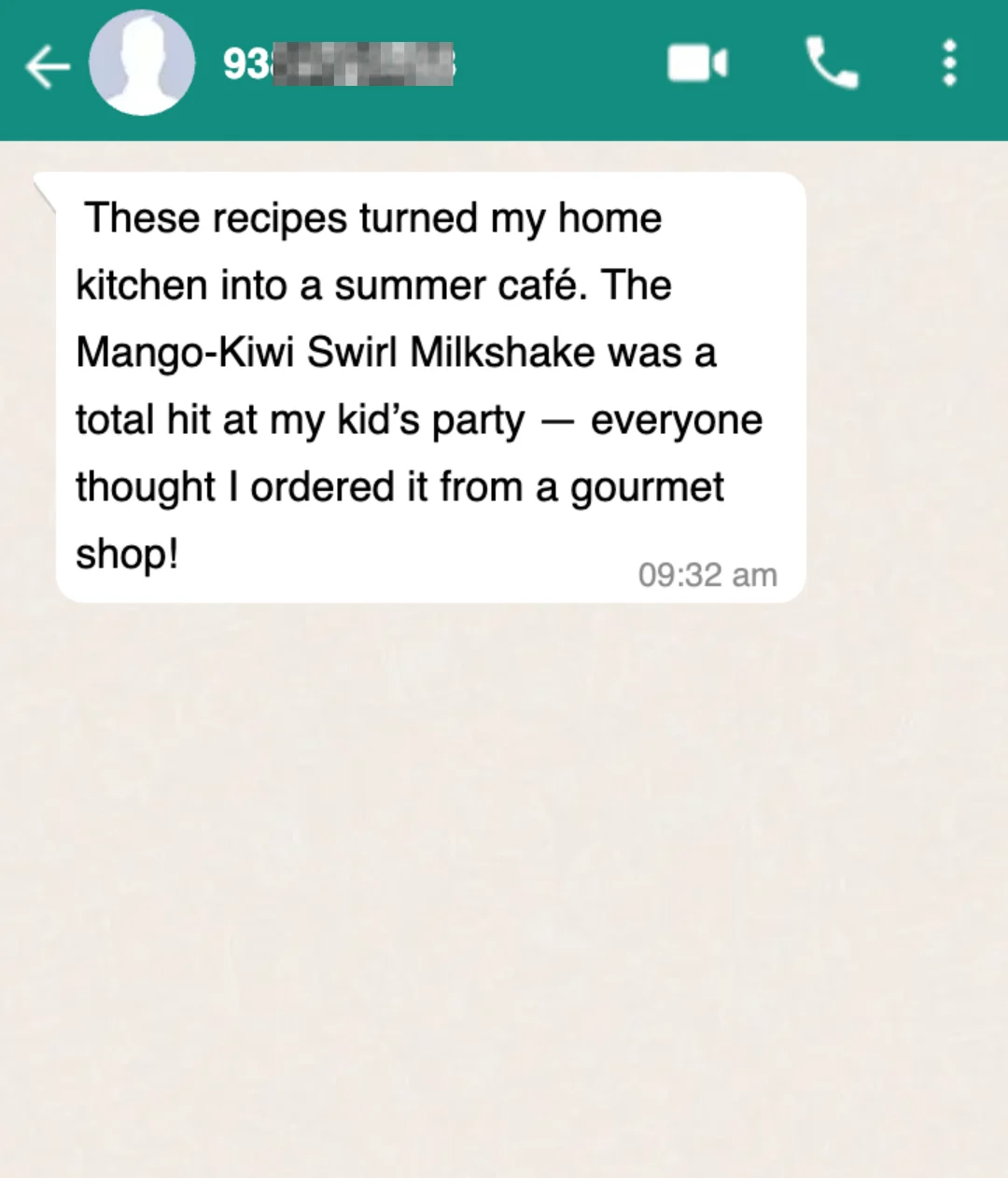Open the three-dot overflow menu
Viewport: 1008px width, 1178px height.
pyautogui.click(x=949, y=63)
